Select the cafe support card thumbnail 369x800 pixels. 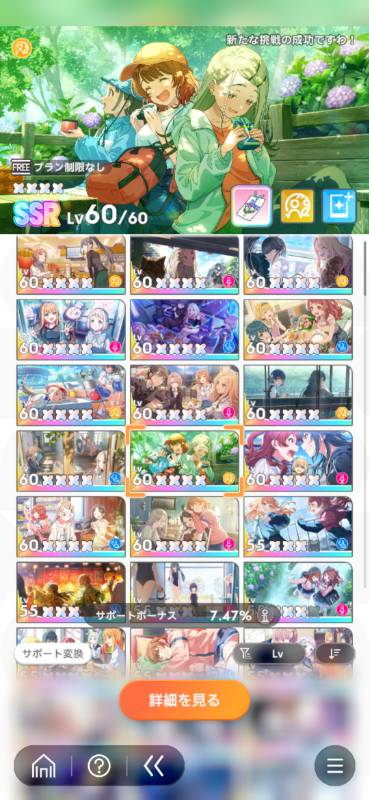tap(71, 265)
